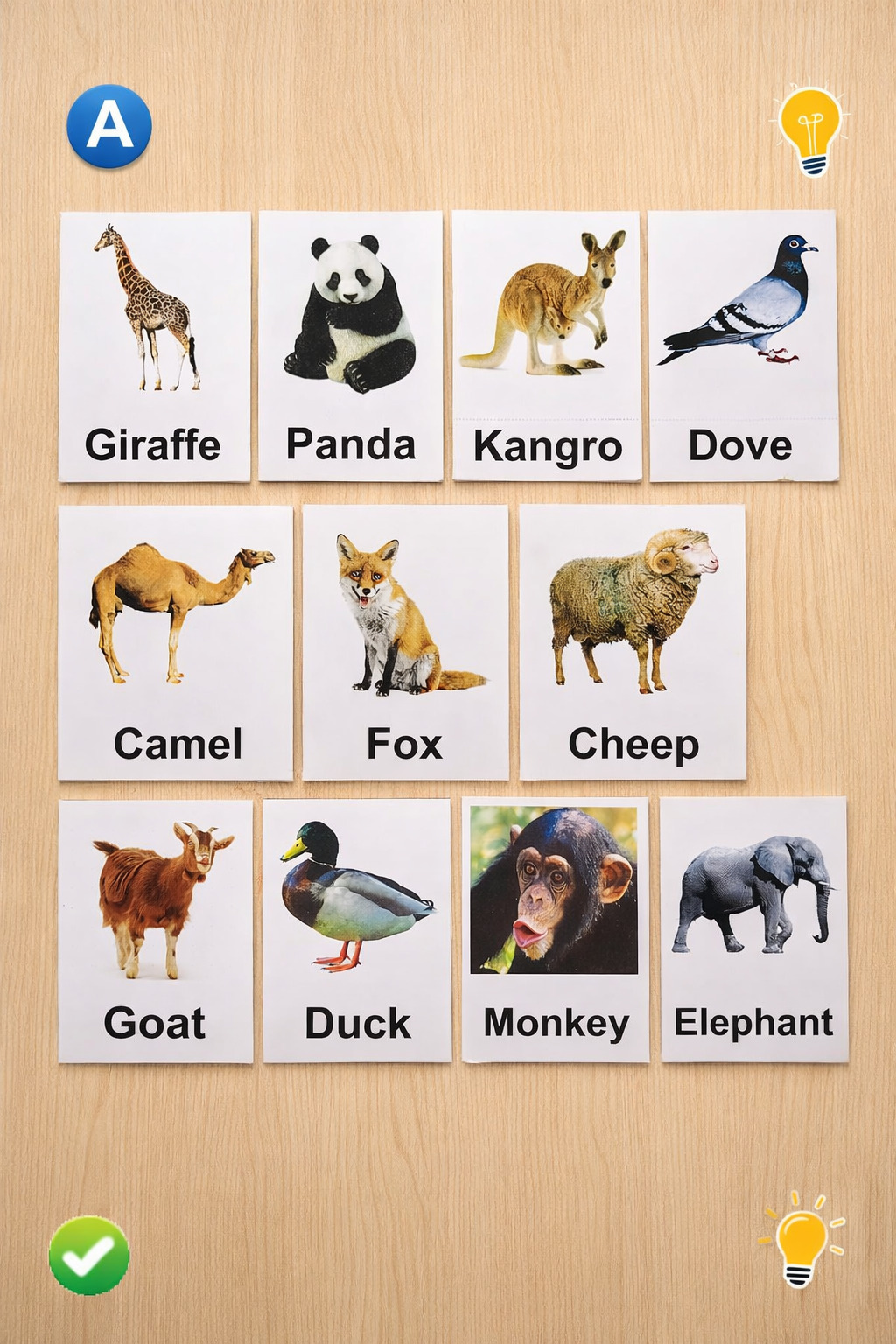Tap the Goat card
This screenshot has height=1344, width=896.
156,931
